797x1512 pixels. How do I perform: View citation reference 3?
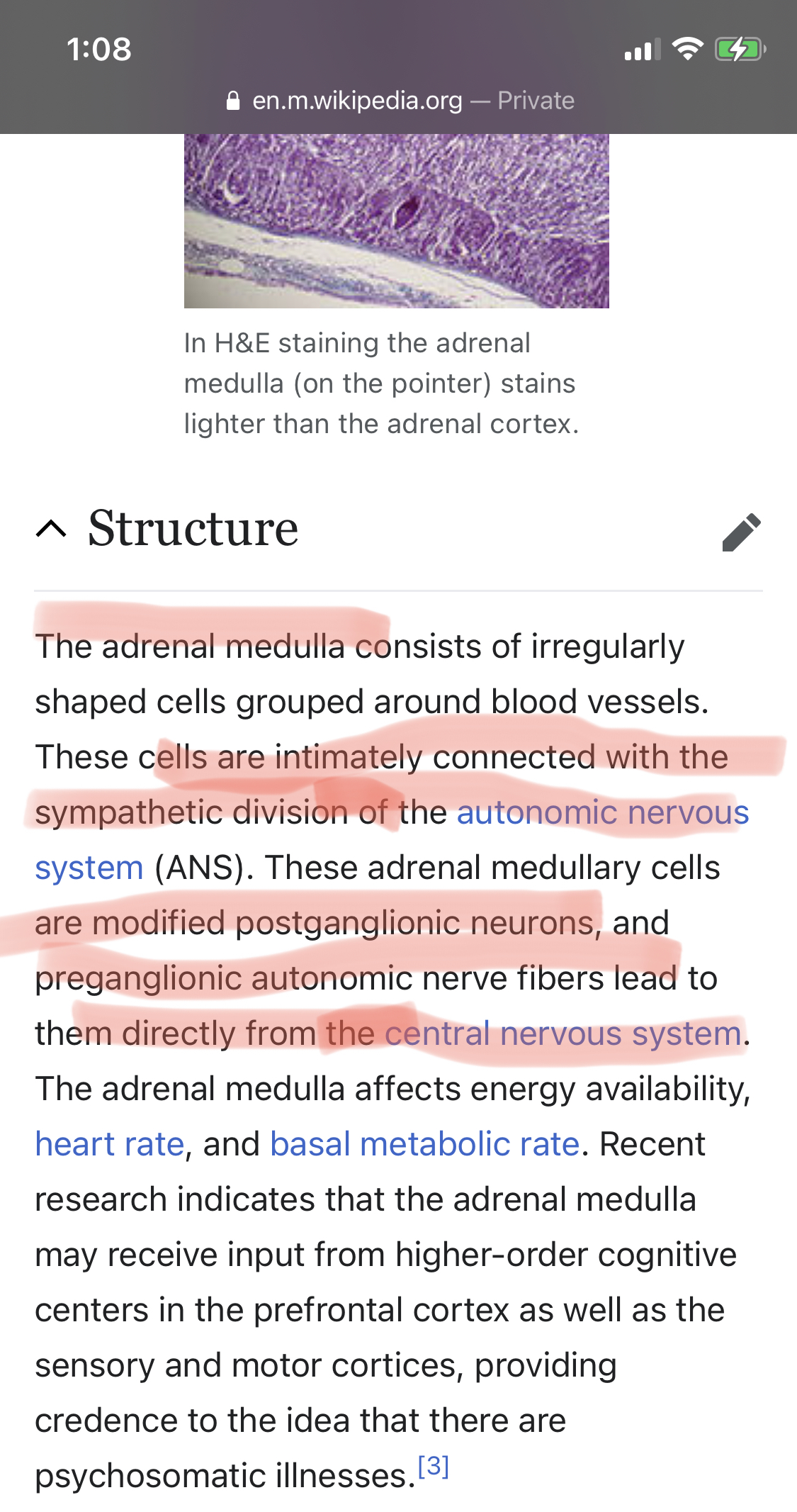pos(434,1465)
